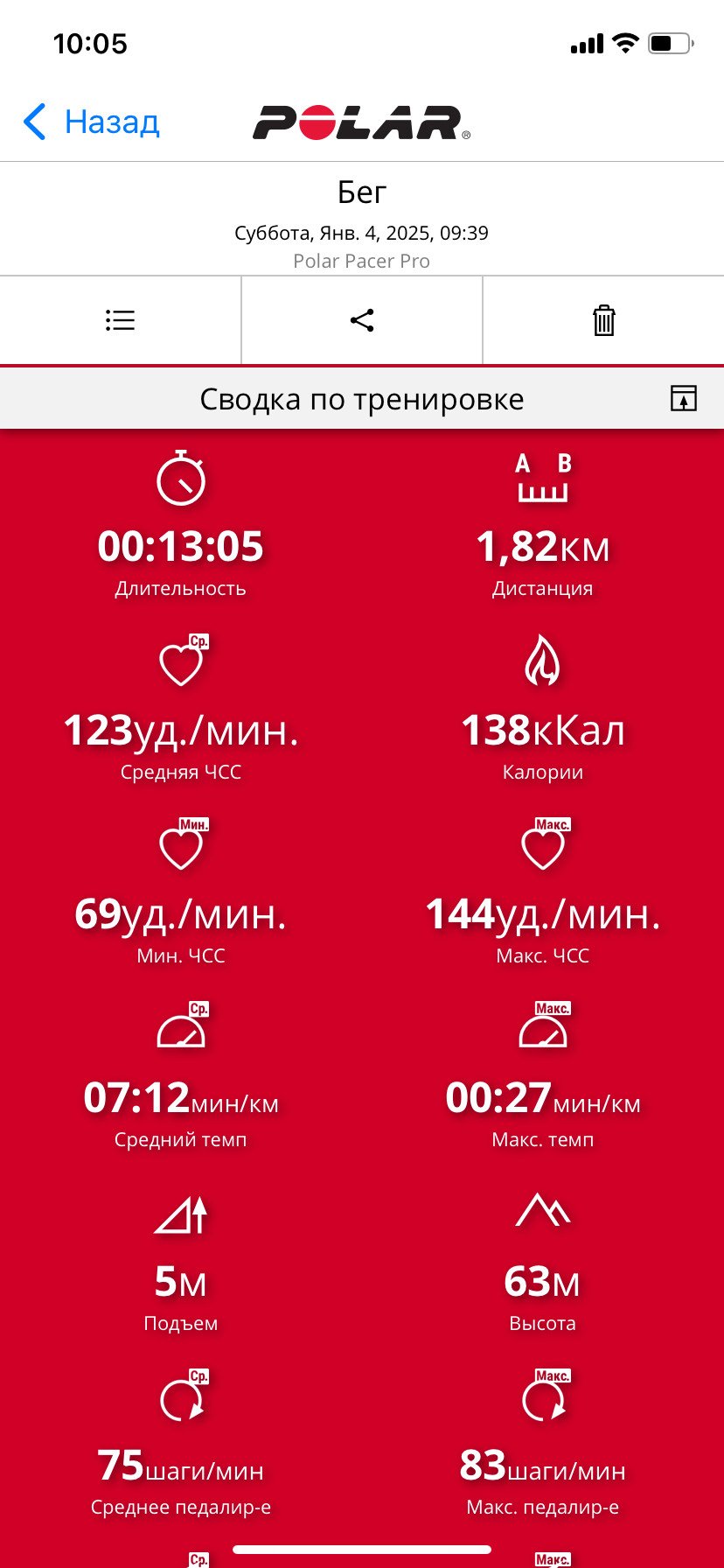Image resolution: width=724 pixels, height=1568 pixels.
Task: Go back with the Назад button
Action: [x=91, y=122]
